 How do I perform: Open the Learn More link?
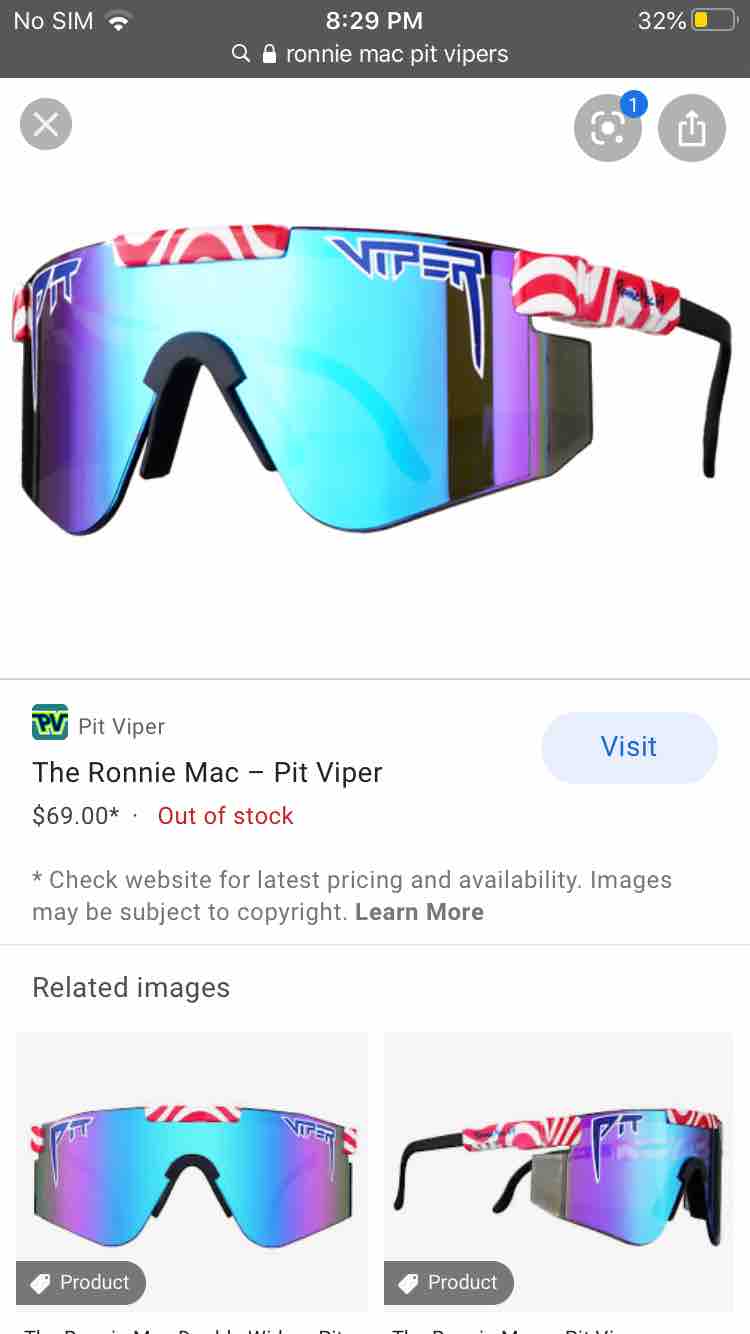coord(419,912)
